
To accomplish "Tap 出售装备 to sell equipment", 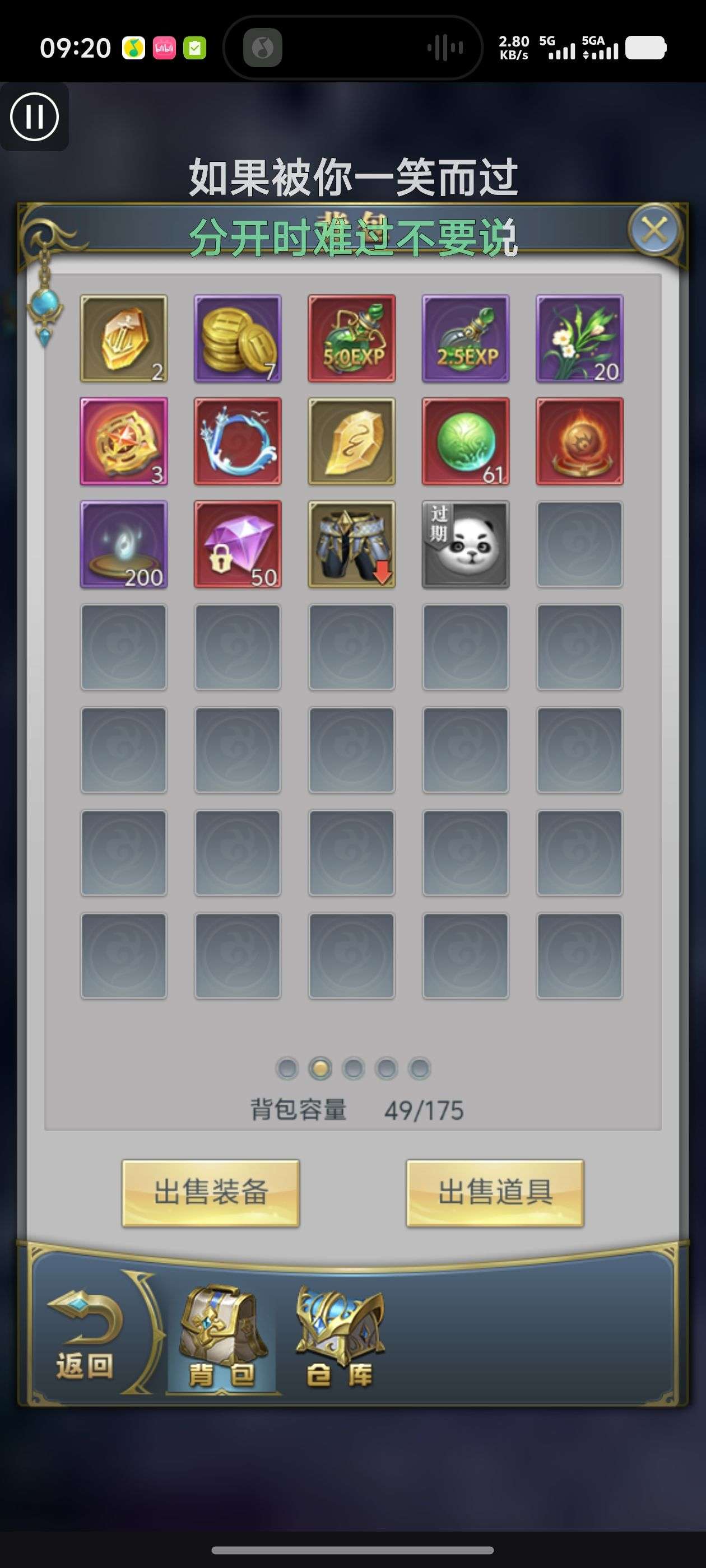I will pyautogui.click(x=211, y=1192).
